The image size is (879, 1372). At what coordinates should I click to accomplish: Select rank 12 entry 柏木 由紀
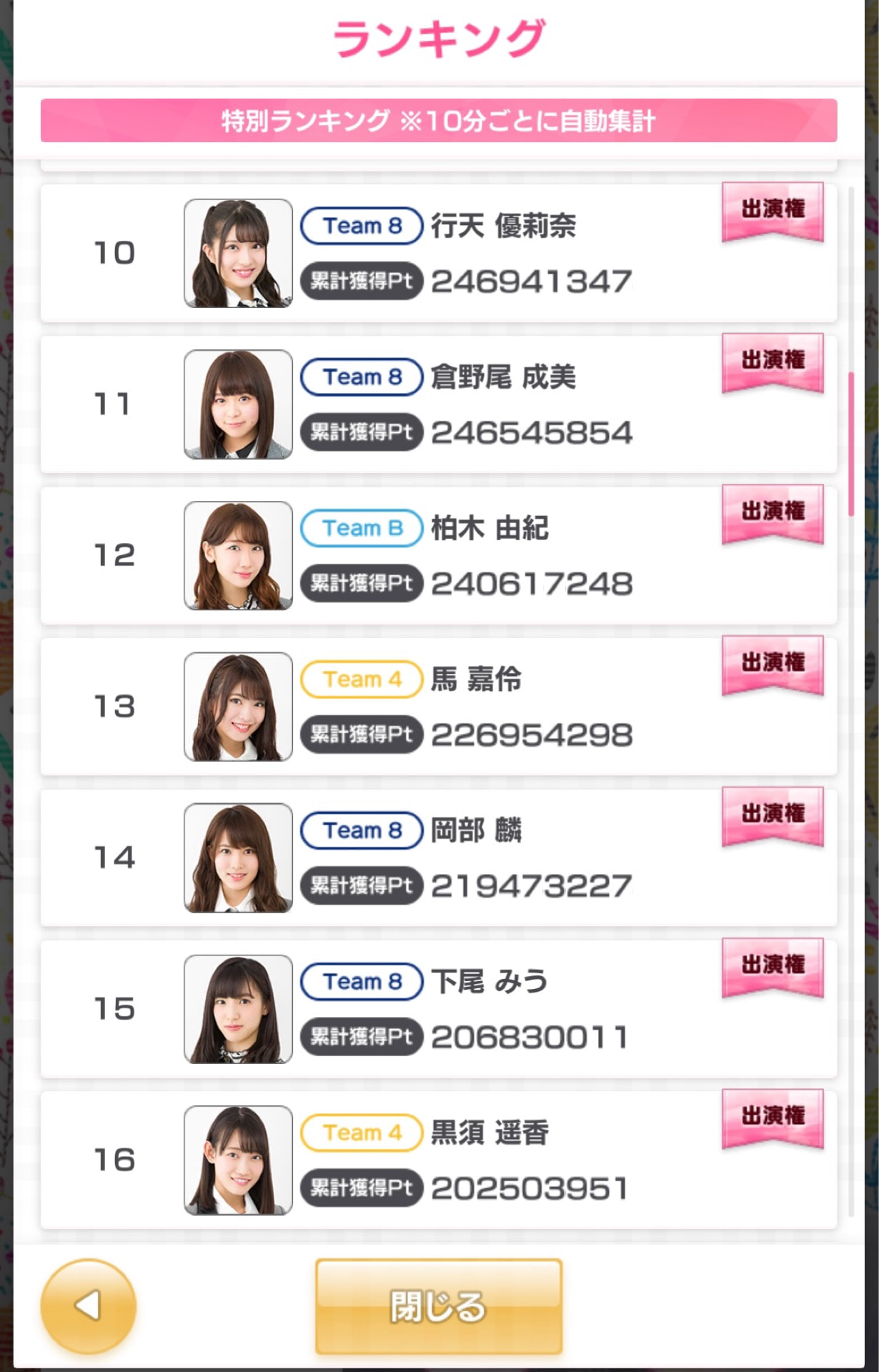pos(438,556)
